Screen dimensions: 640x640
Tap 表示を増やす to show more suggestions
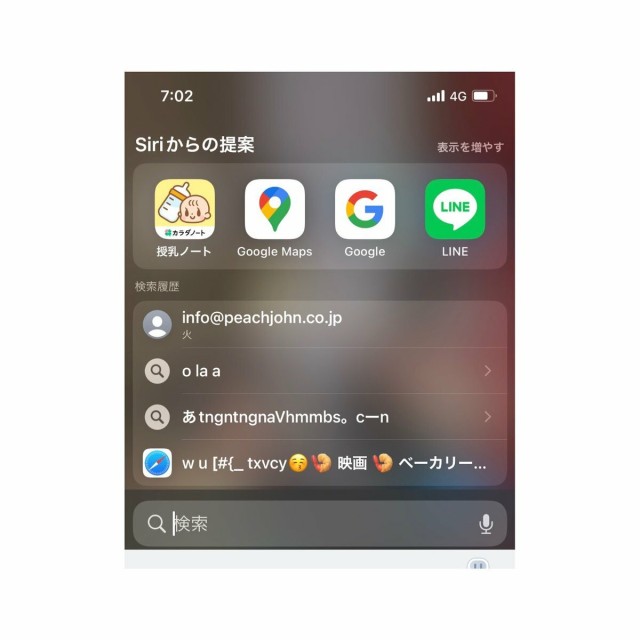[470, 147]
